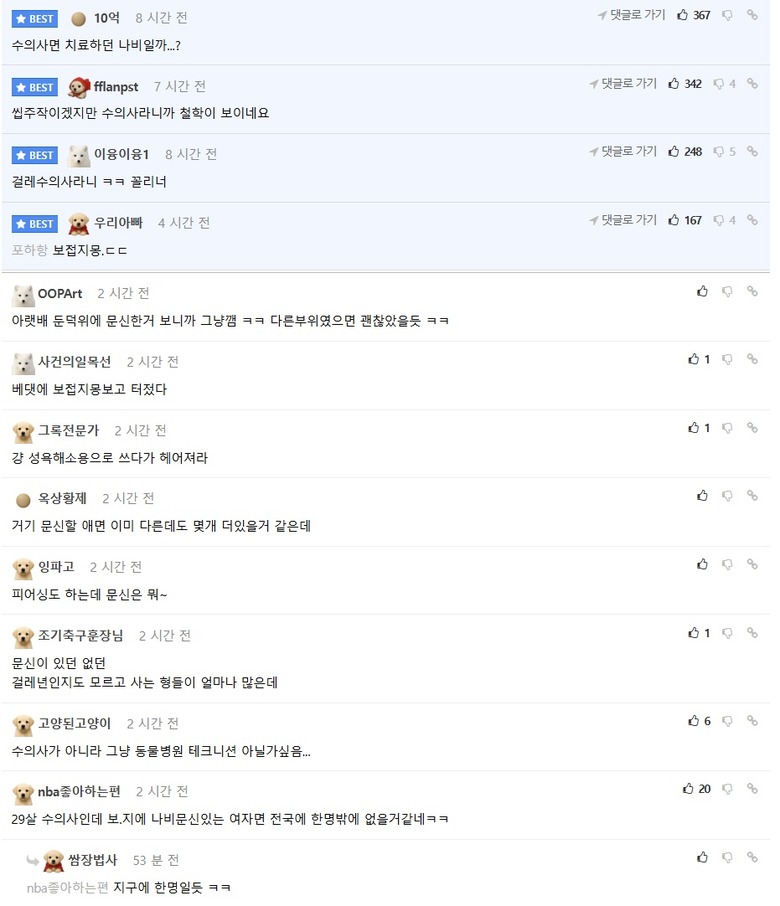Viewport: 780px width, 906px height.
Task: Downvote 사건의일목선's comment
Action: (x=727, y=359)
